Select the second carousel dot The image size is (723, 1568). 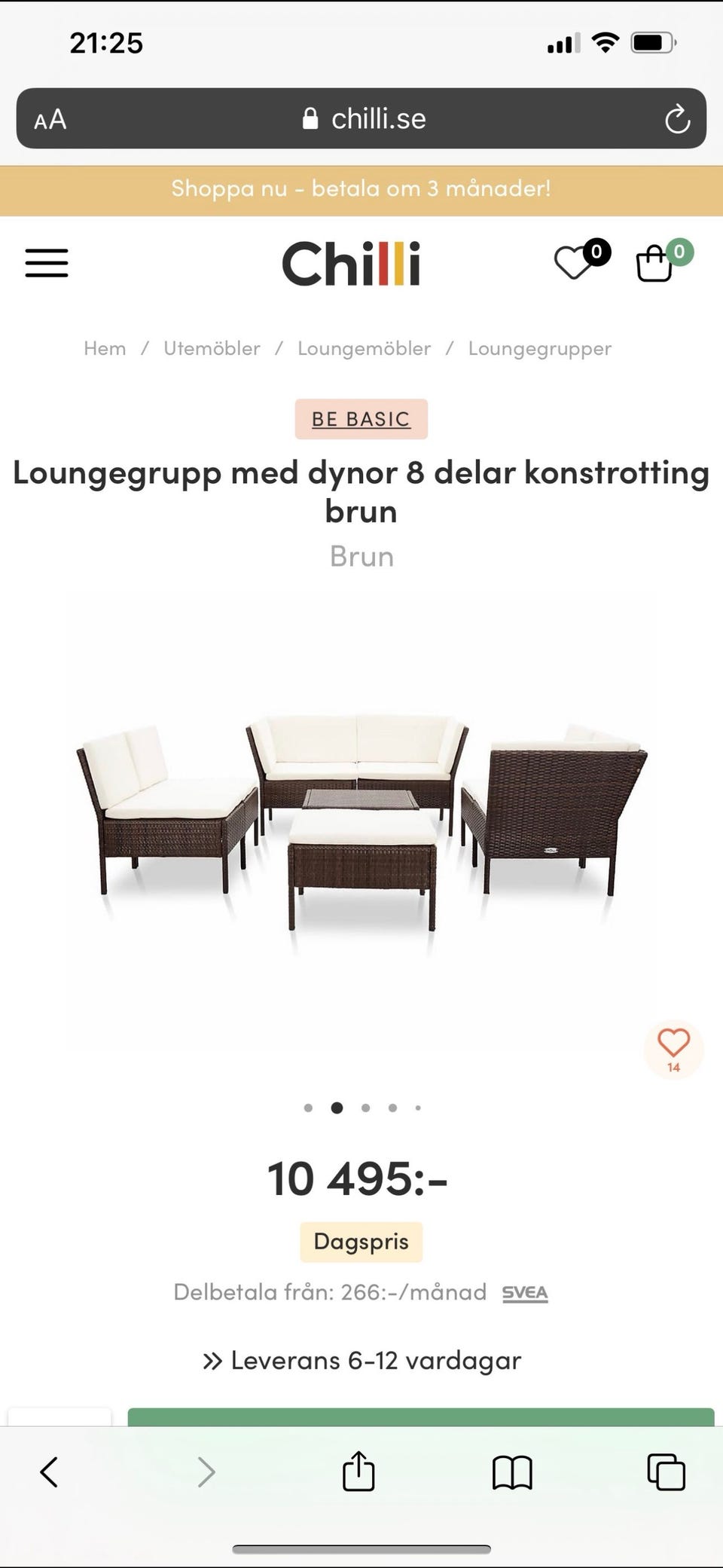pyautogui.click(x=337, y=1108)
